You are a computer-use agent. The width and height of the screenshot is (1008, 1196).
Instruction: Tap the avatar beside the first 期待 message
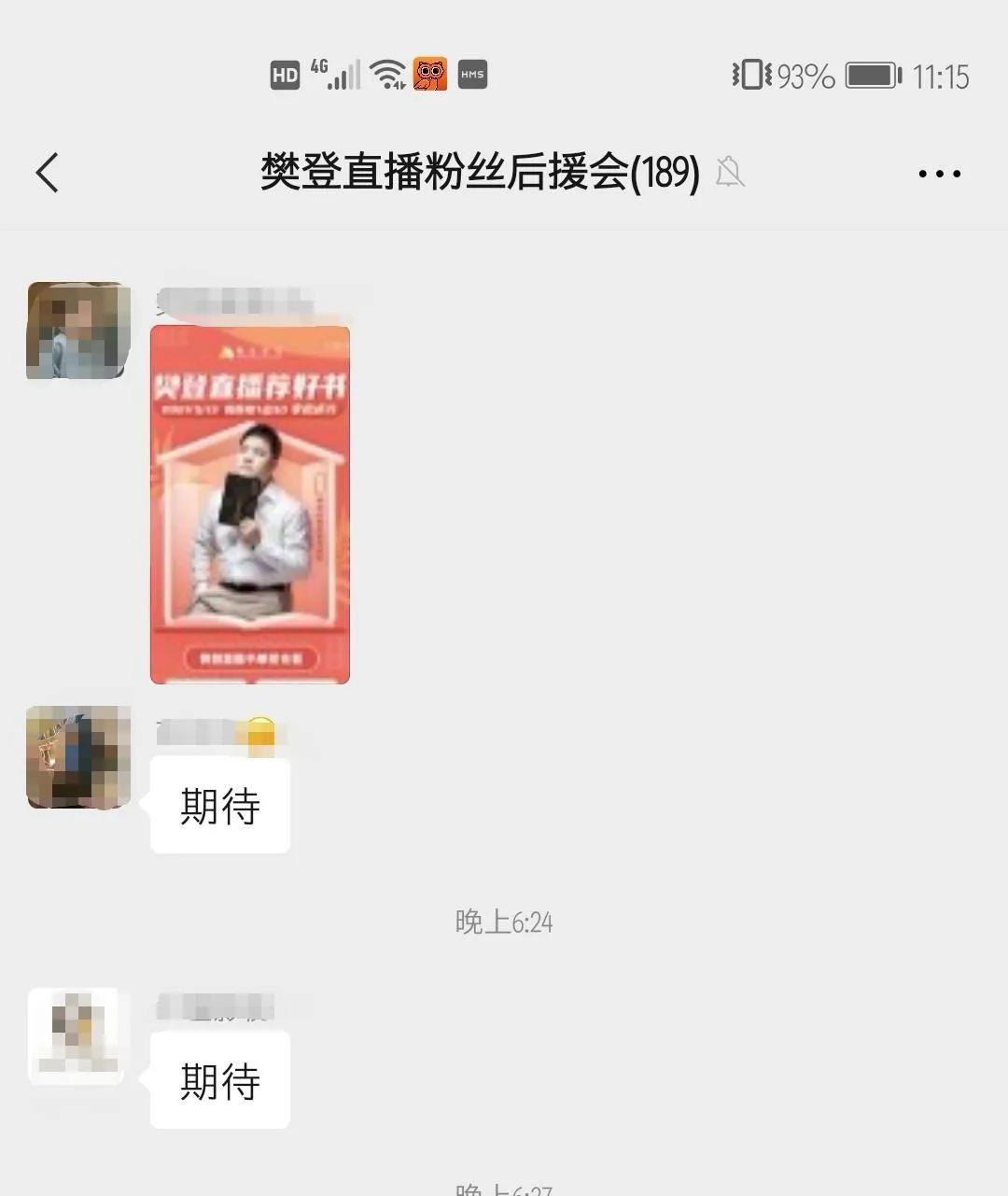77,758
